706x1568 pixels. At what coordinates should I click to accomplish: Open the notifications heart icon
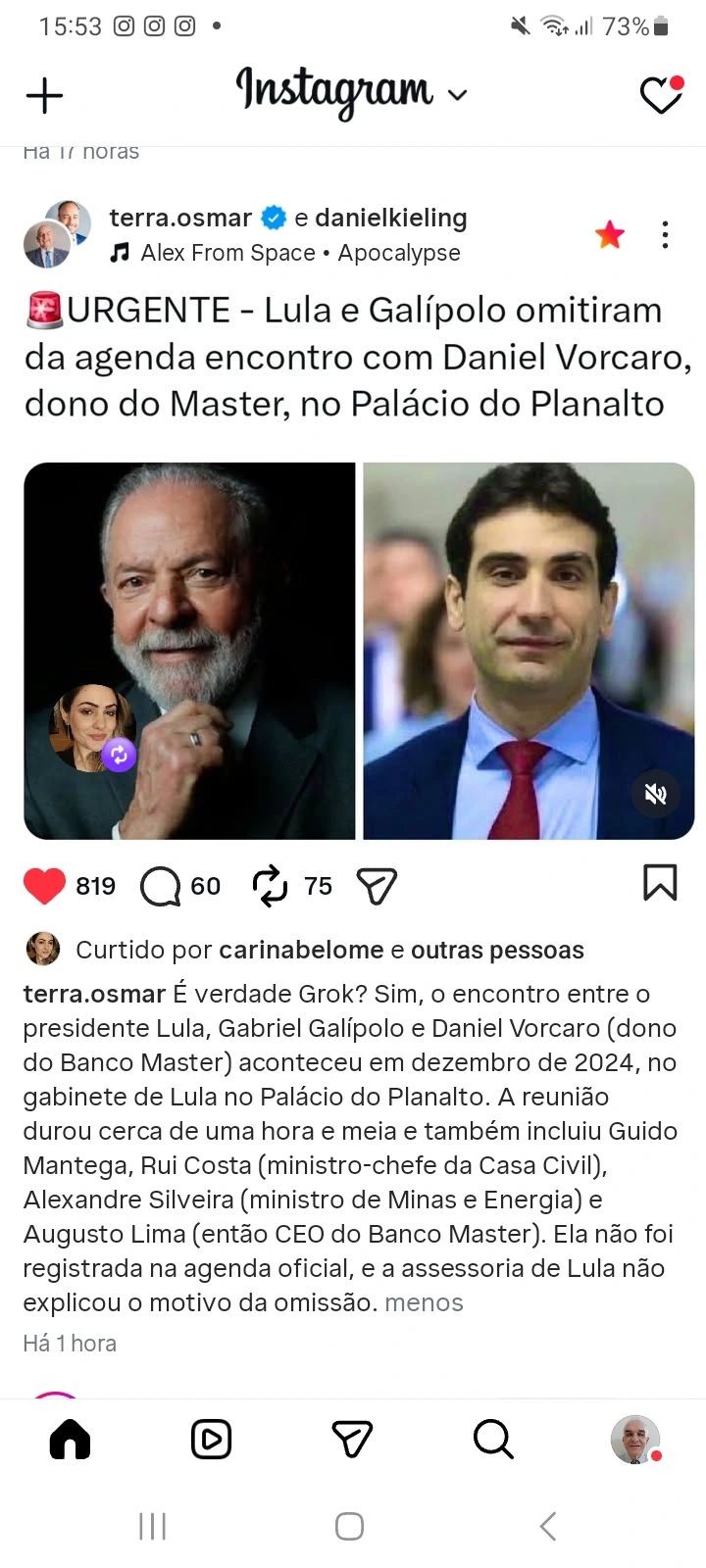click(661, 95)
